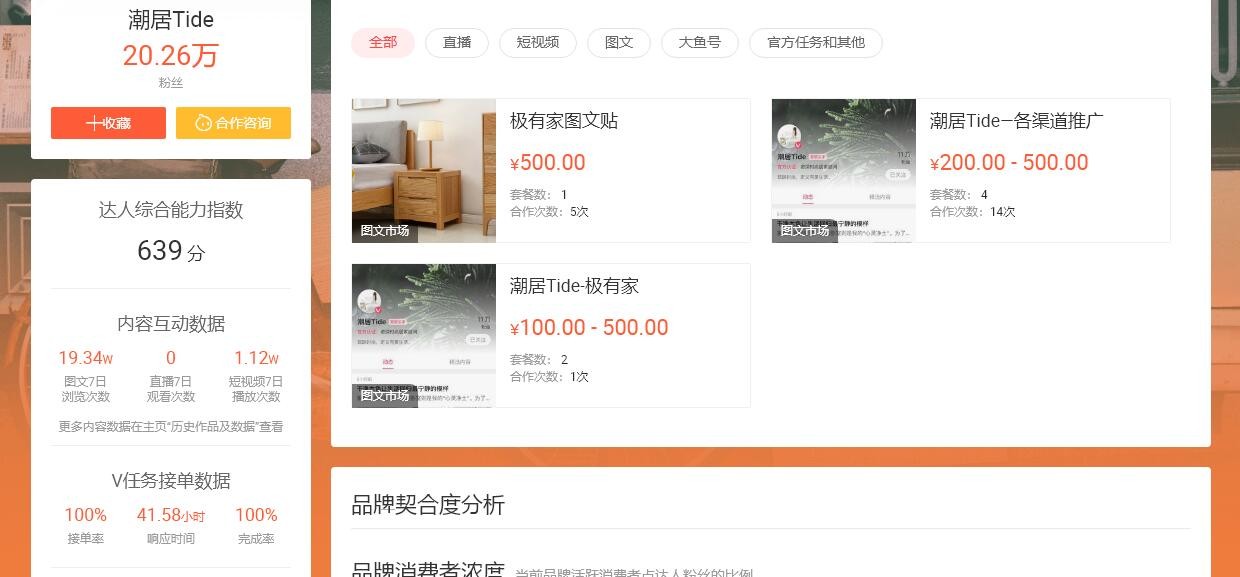
Task: Open 合作咨询 cooperation inquiry
Action: [x=233, y=123]
